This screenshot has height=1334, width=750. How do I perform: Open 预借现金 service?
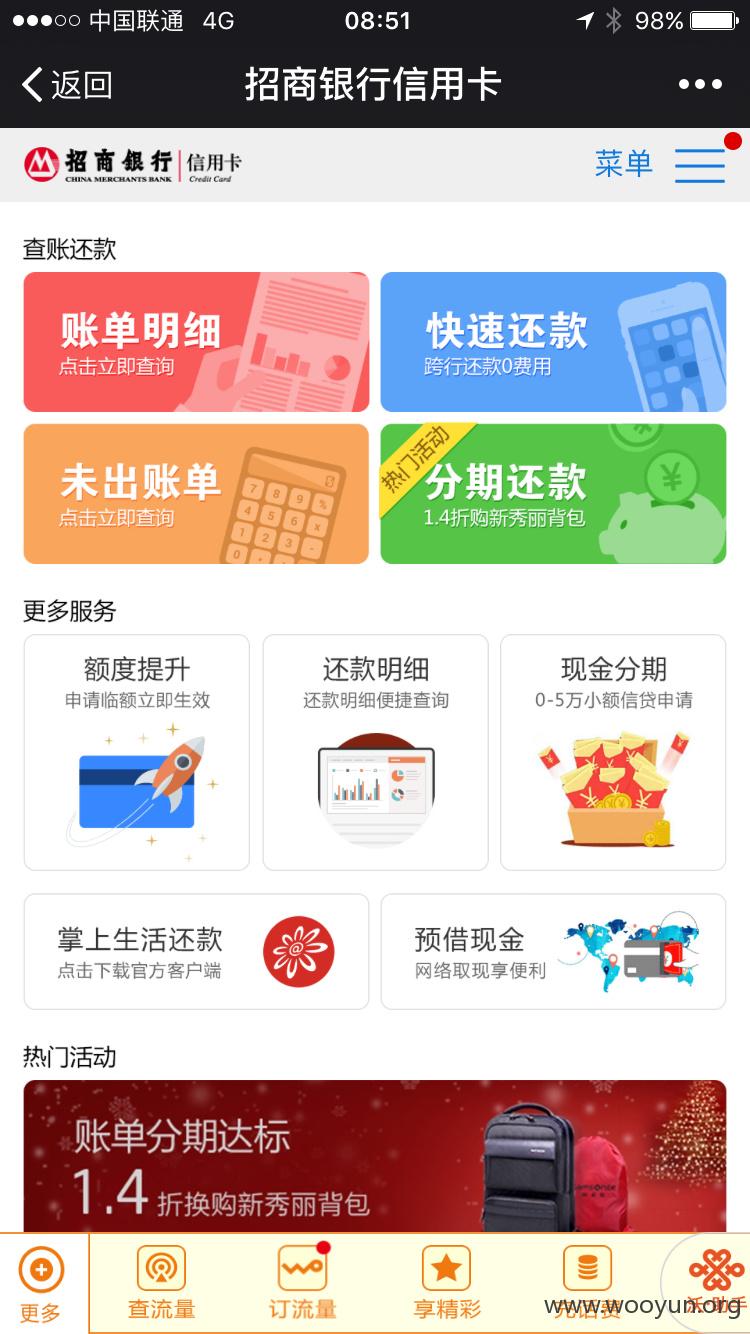click(553, 952)
